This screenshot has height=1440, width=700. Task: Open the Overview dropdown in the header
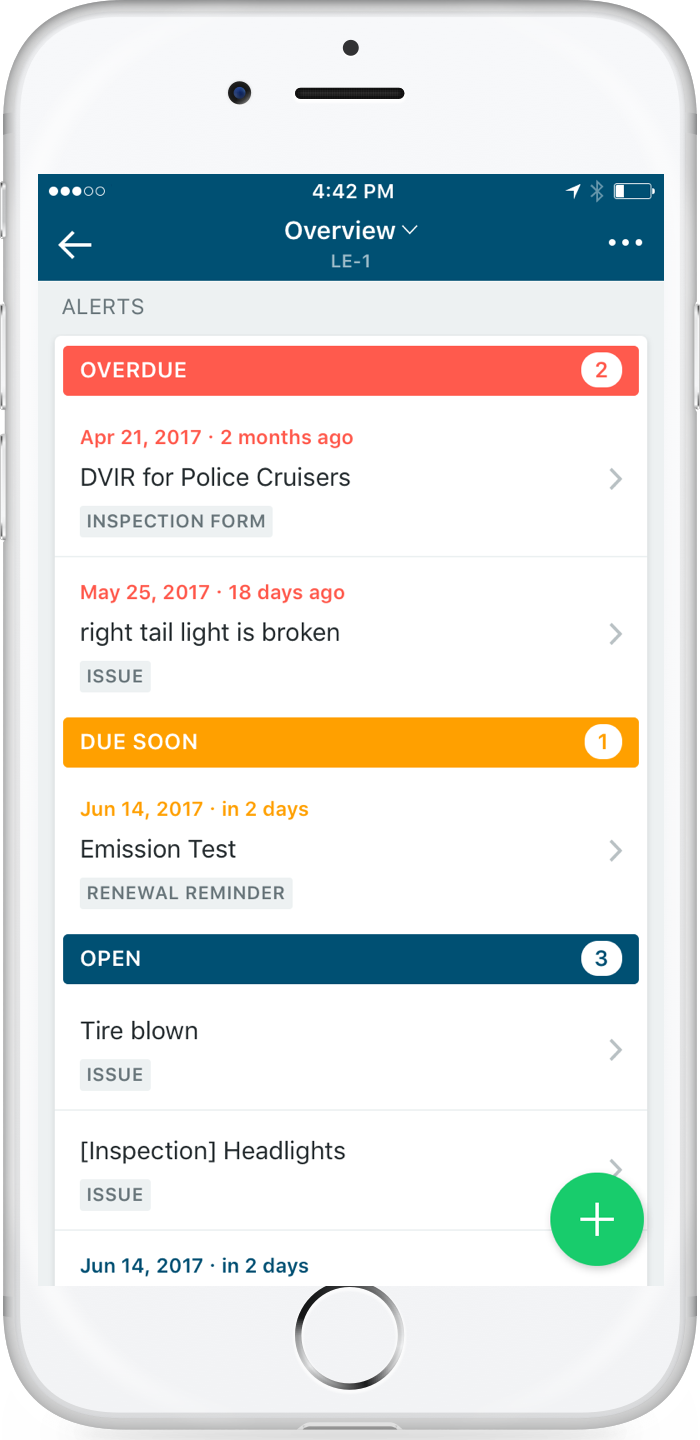pos(350,231)
